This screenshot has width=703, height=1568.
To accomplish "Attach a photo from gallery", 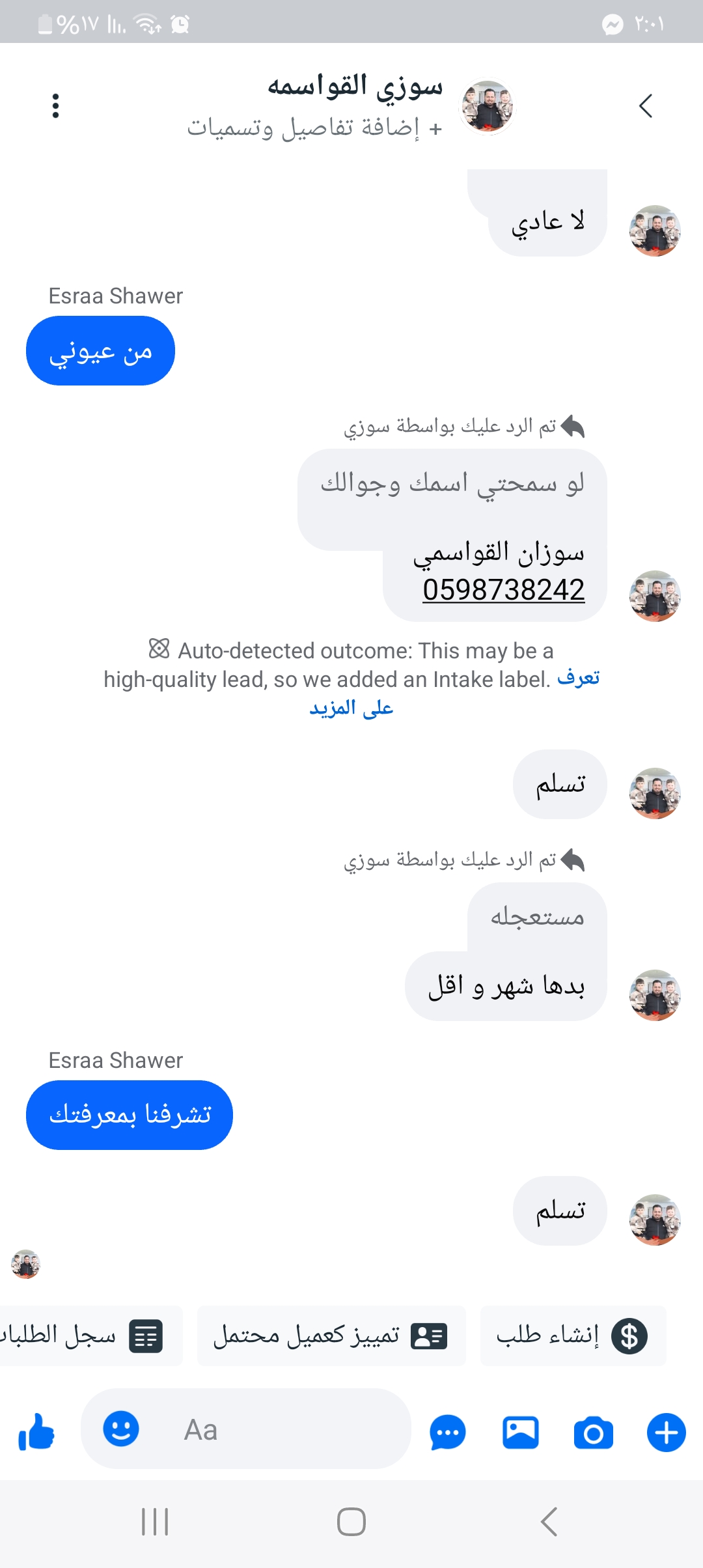I will pyautogui.click(x=521, y=1433).
